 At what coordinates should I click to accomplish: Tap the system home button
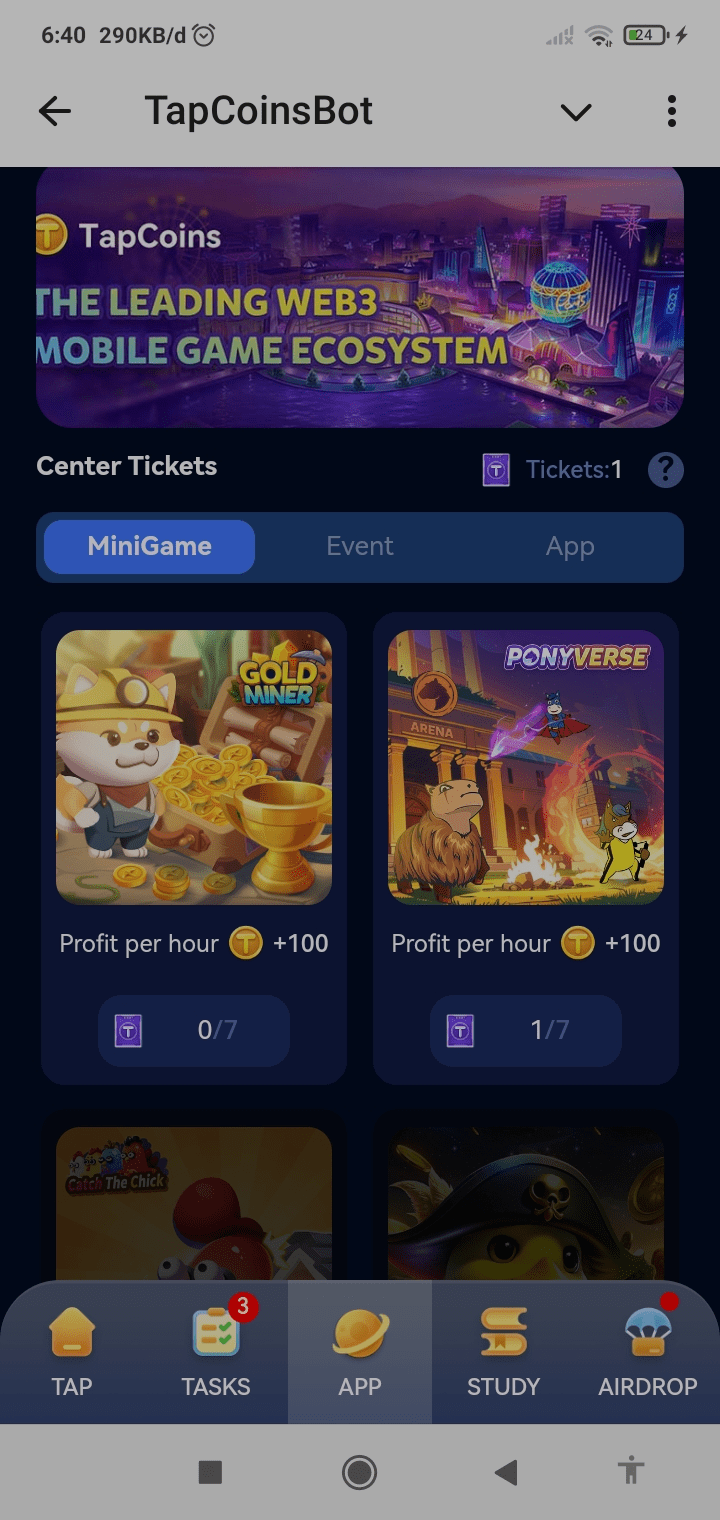pyautogui.click(x=360, y=1471)
